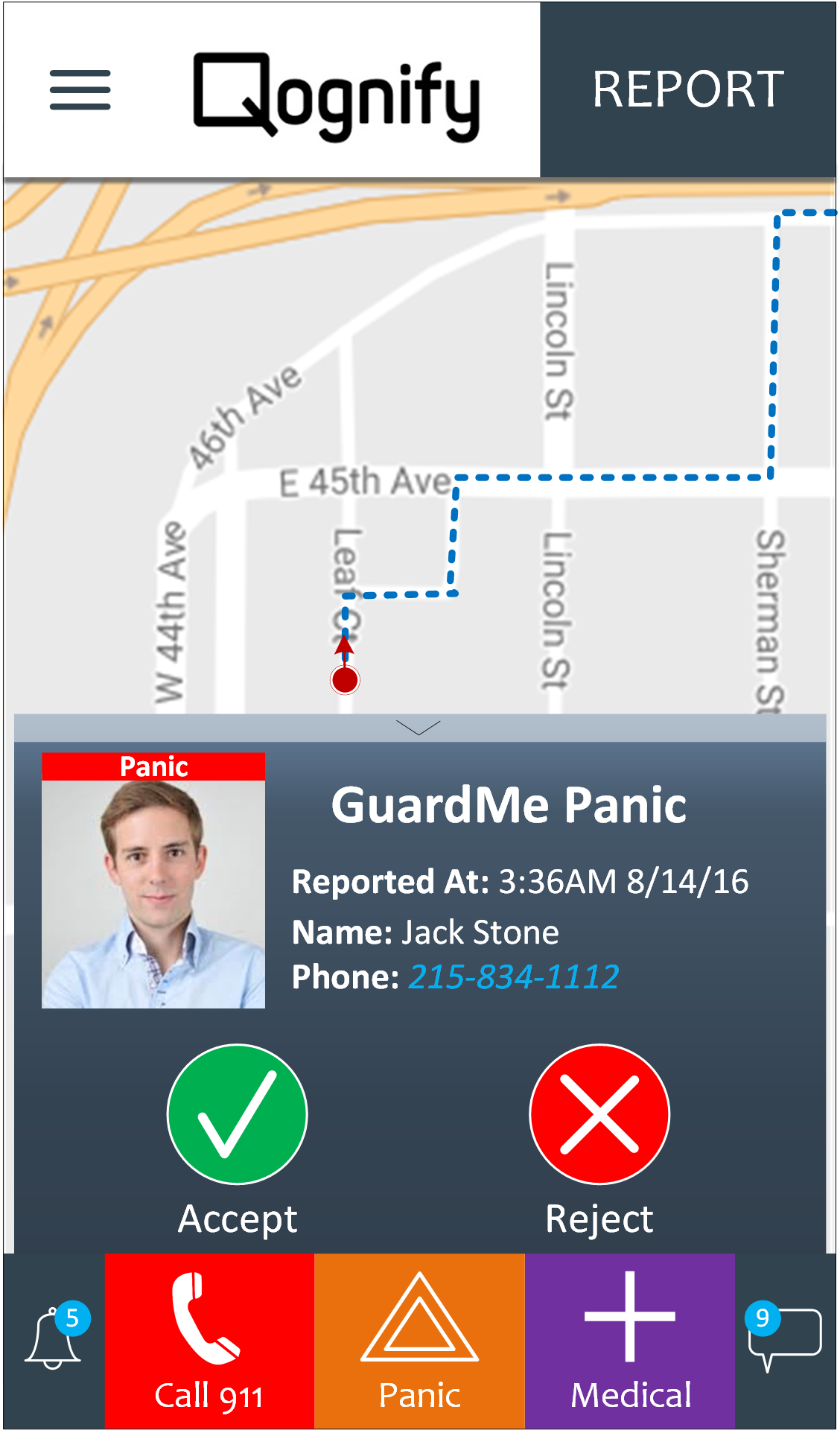Accept the GuardMe Panic alert
This screenshot has width=840, height=1436.
pyautogui.click(x=237, y=1114)
